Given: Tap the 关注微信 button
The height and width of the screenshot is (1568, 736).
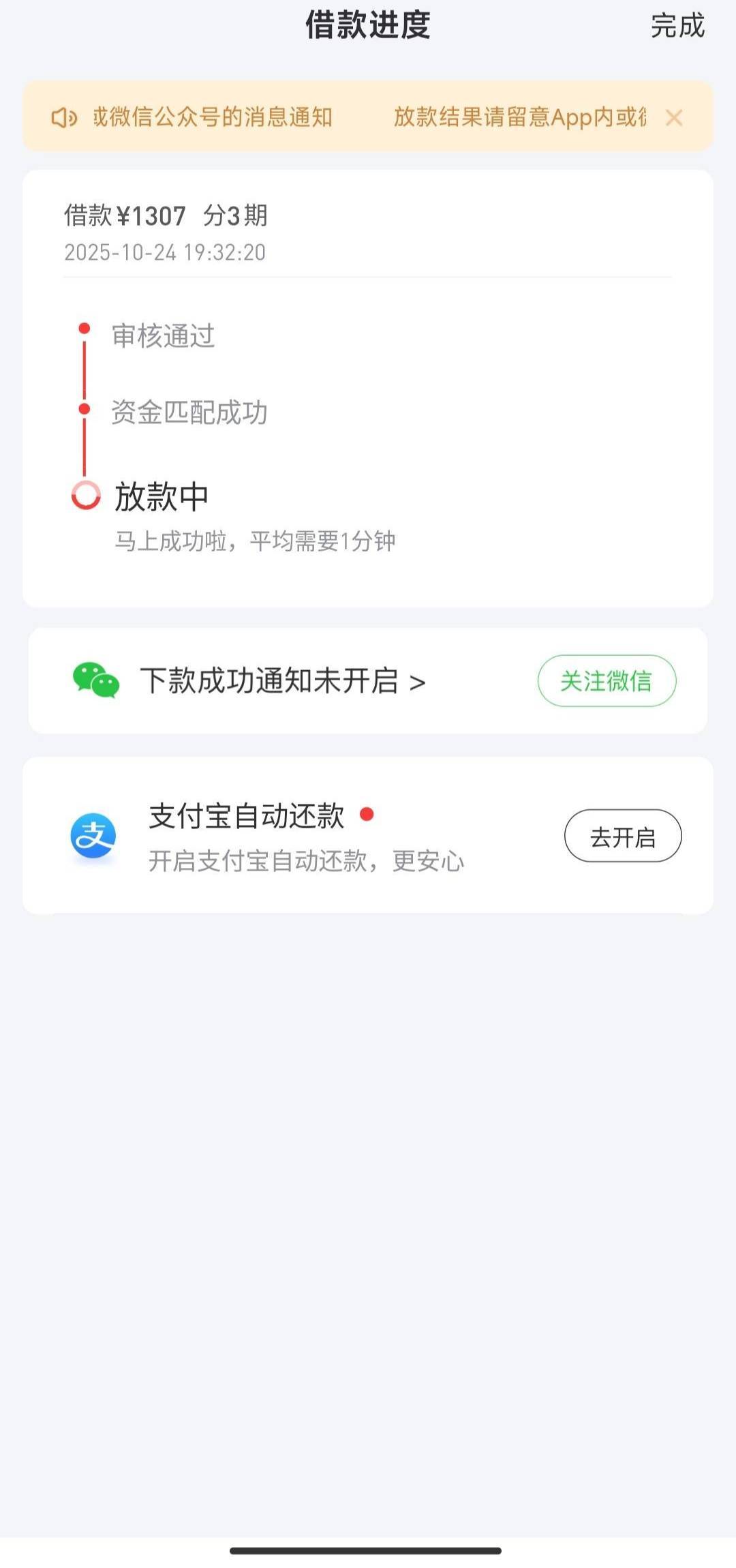Looking at the screenshot, I should point(607,681).
